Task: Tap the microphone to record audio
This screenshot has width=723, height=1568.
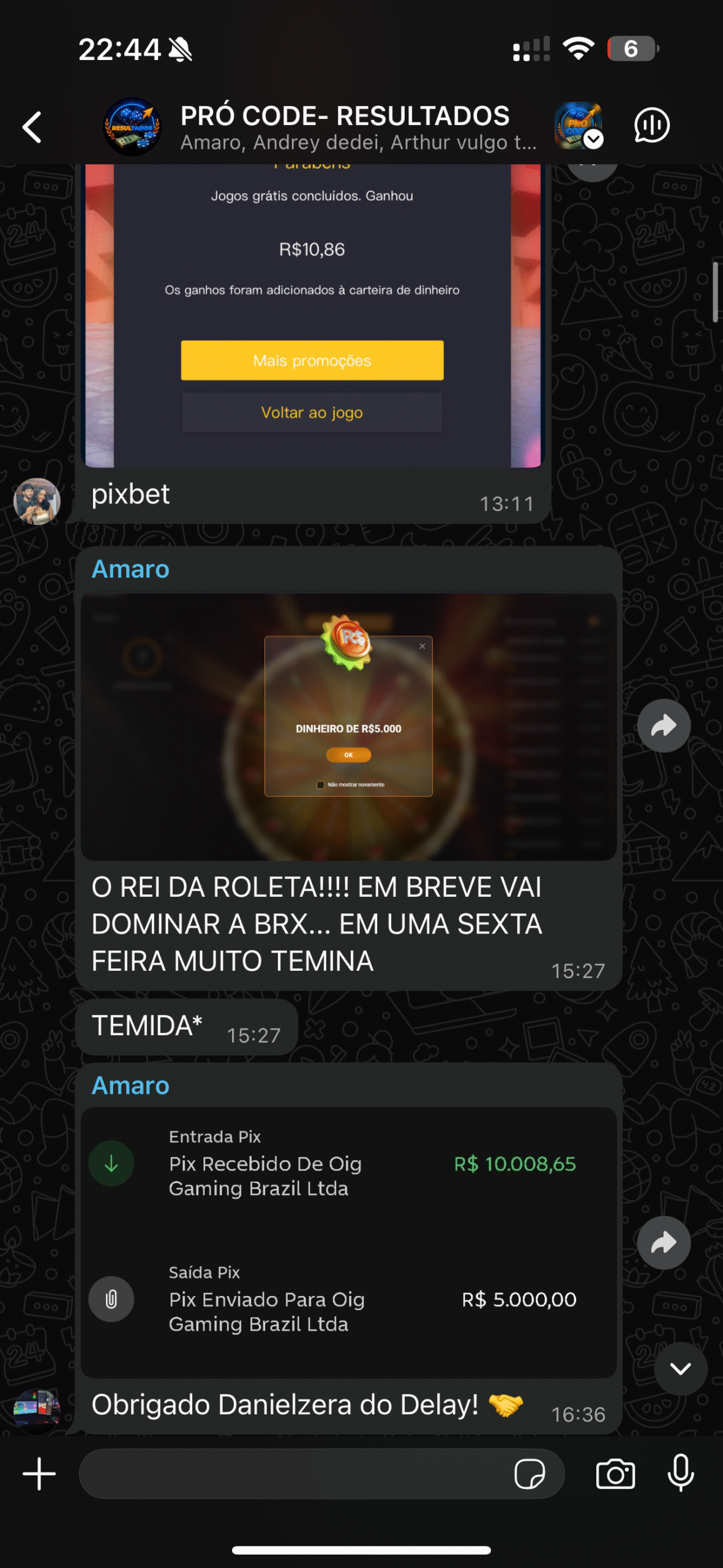Action: point(680,1474)
